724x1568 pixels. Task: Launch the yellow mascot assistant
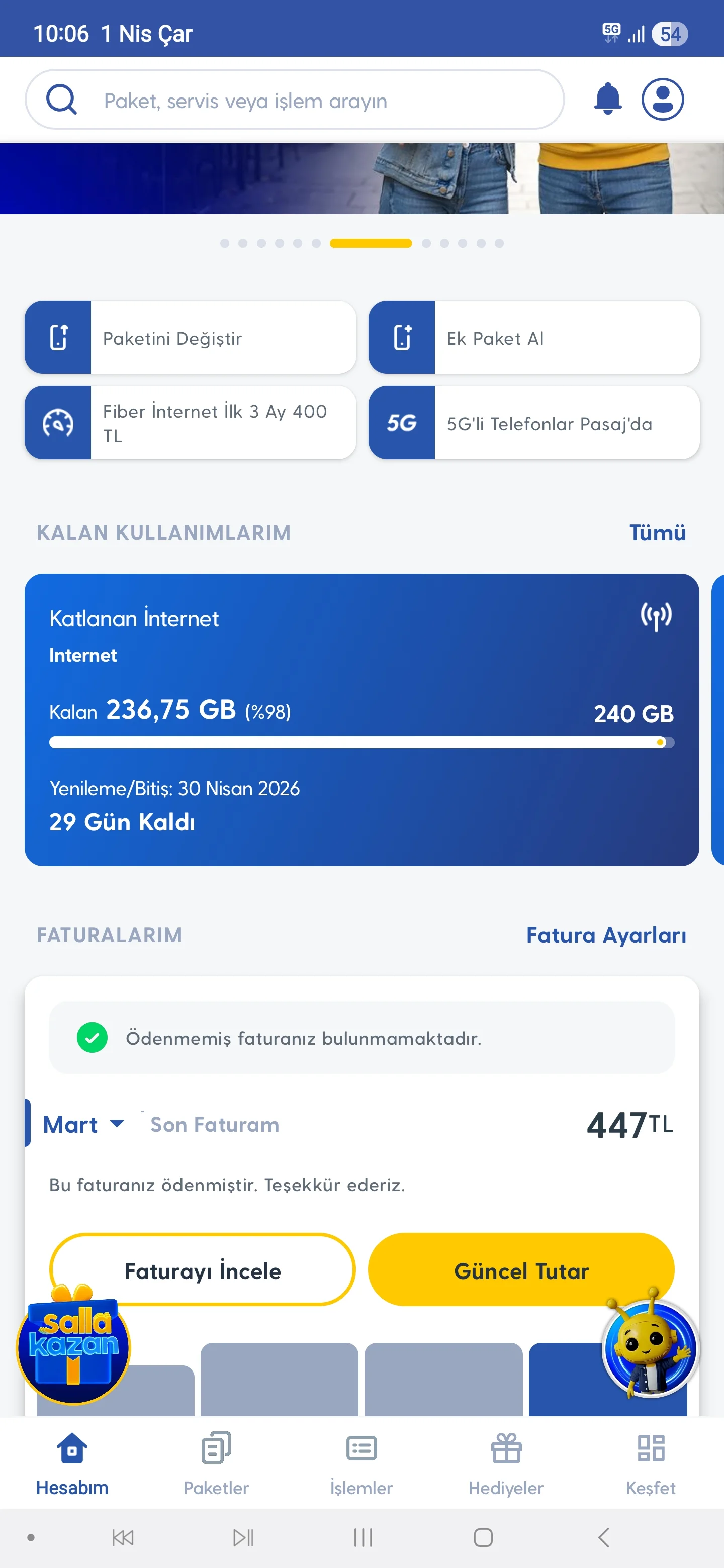649,1348
